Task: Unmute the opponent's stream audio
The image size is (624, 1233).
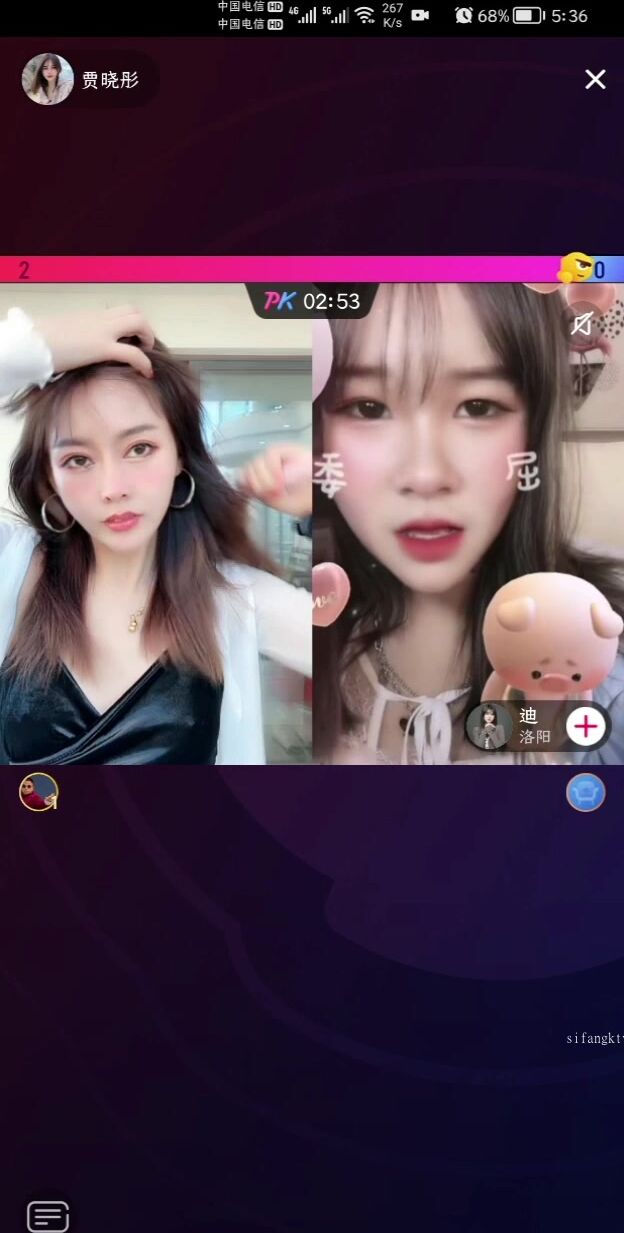Action: click(582, 322)
